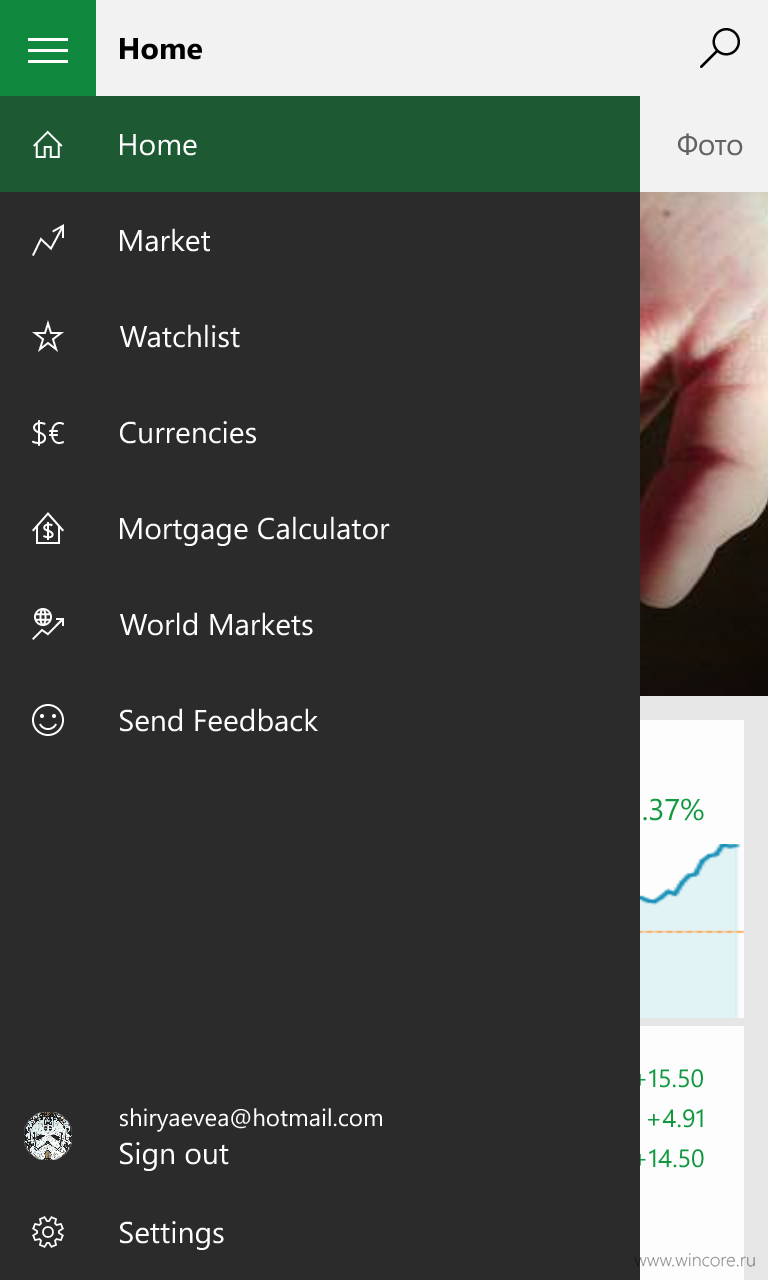The width and height of the screenshot is (768, 1280).
Task: Open Settings
Action: tap(320, 1232)
